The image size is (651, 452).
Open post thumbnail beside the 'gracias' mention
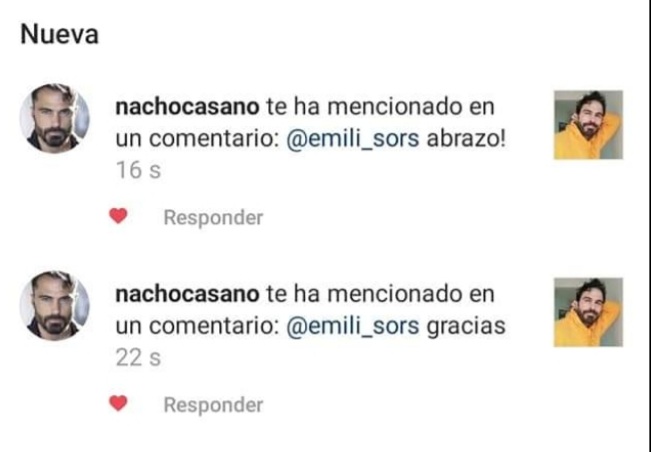click(x=588, y=312)
